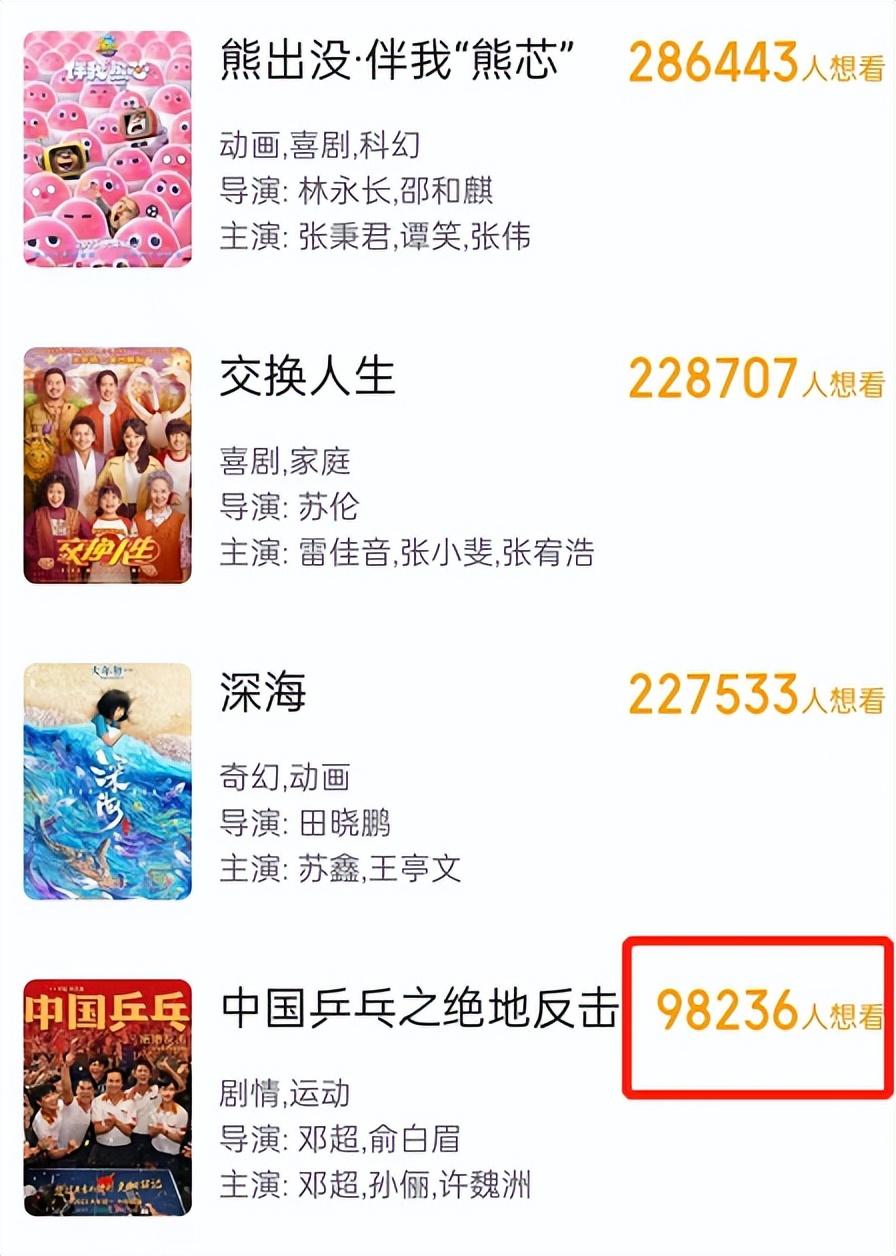Open the 中国乒乓 movie poster

[107, 1095]
